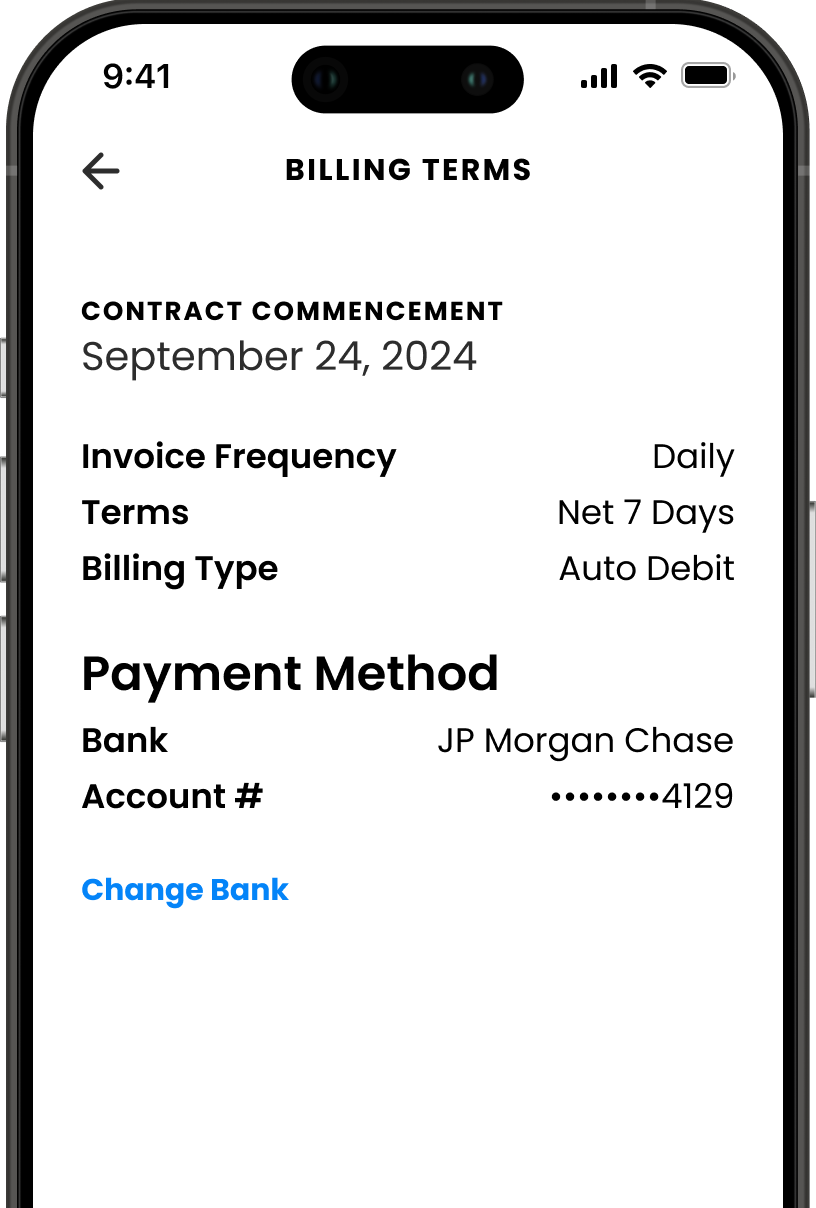
Task: Tap the Auto Debit billing type
Action: (x=646, y=568)
